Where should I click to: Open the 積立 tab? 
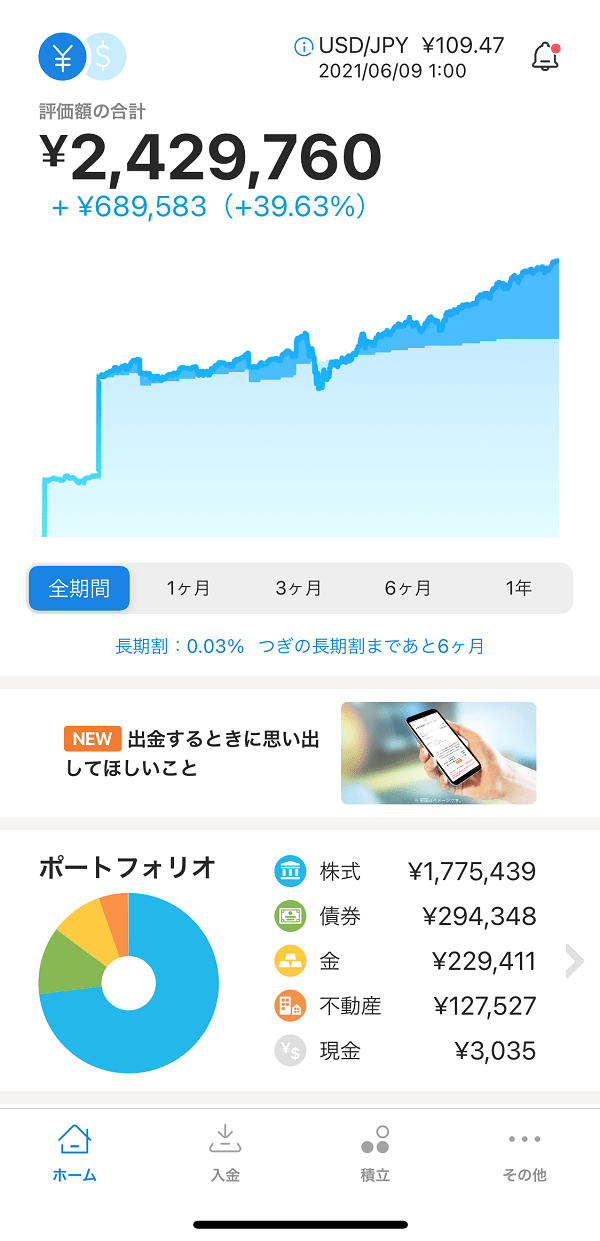click(375, 1152)
